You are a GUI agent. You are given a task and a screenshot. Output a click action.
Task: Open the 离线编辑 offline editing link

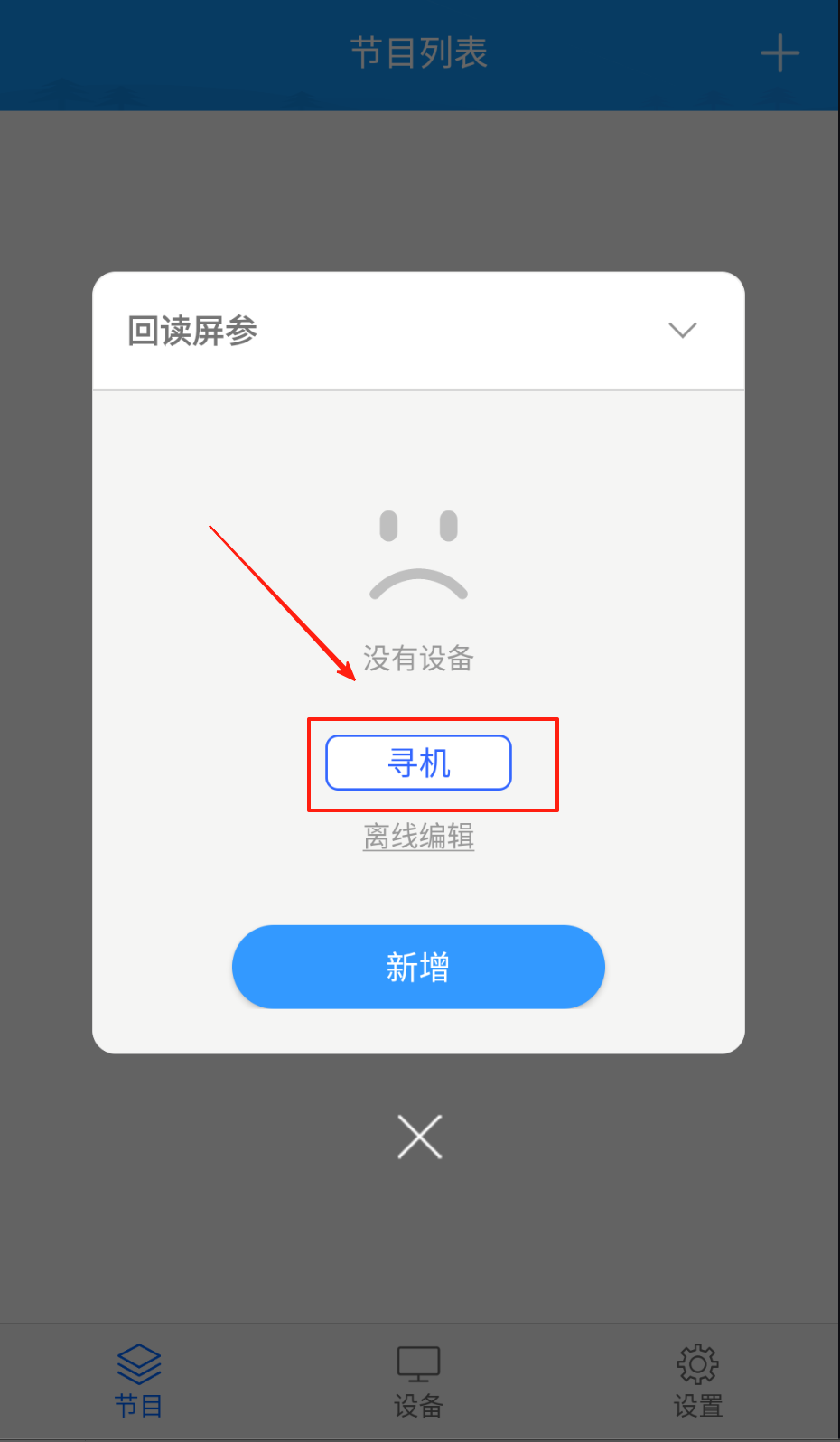click(418, 836)
